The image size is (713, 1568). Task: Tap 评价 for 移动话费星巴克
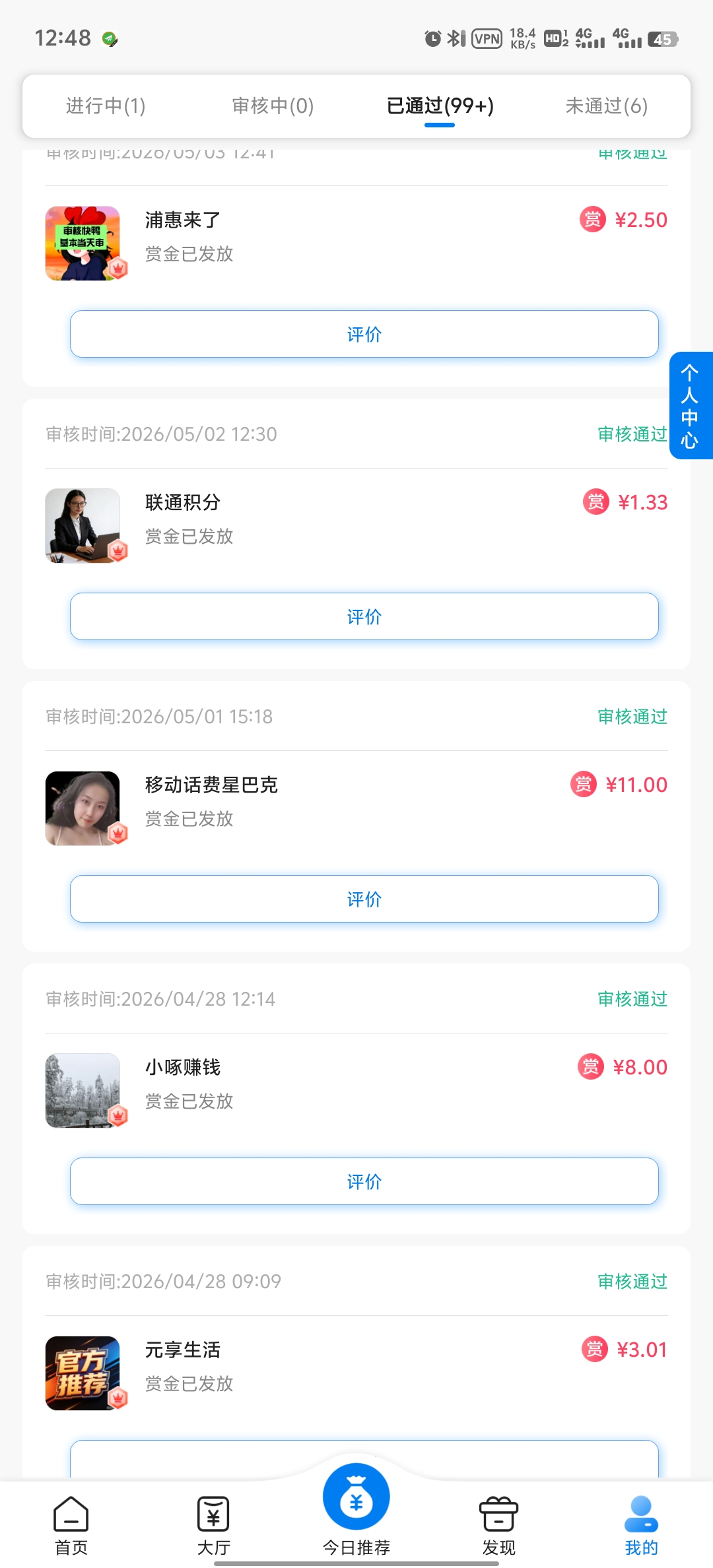pyautogui.click(x=364, y=899)
